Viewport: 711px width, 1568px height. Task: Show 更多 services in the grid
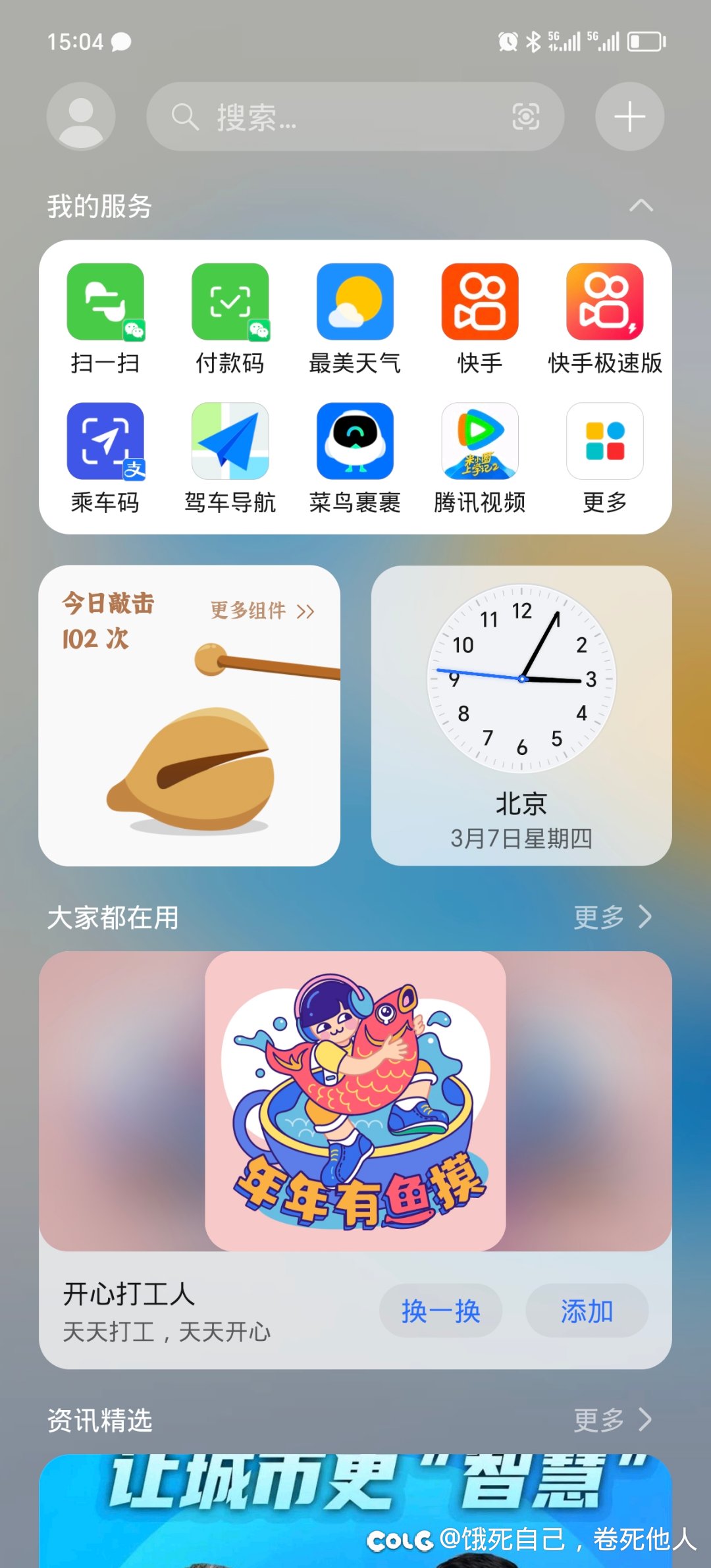tap(605, 459)
